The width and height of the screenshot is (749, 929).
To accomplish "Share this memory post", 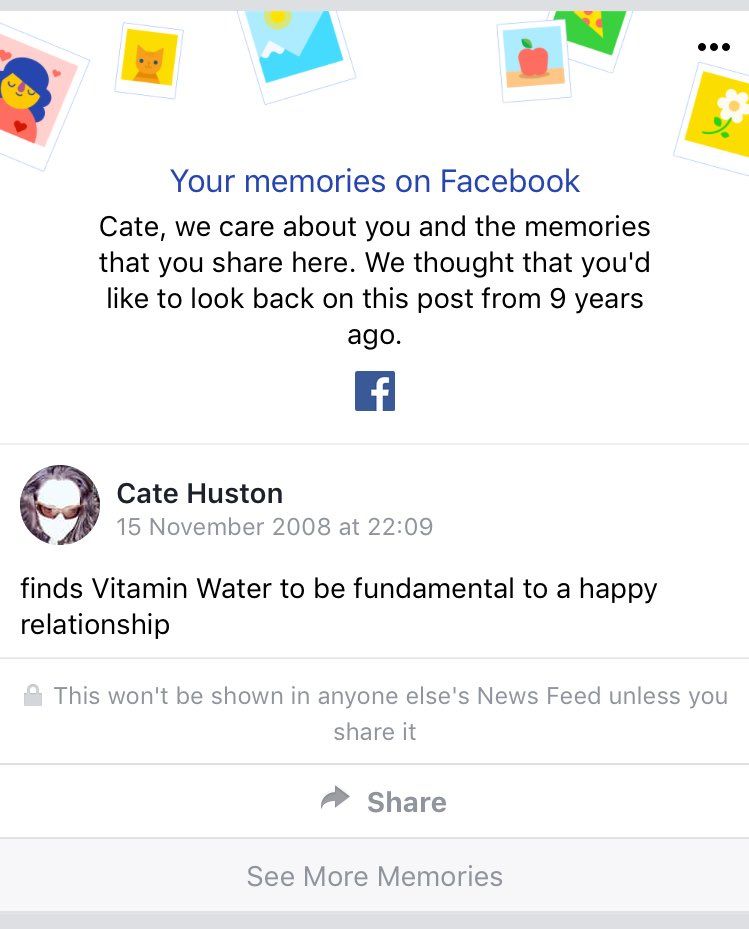I will point(383,801).
